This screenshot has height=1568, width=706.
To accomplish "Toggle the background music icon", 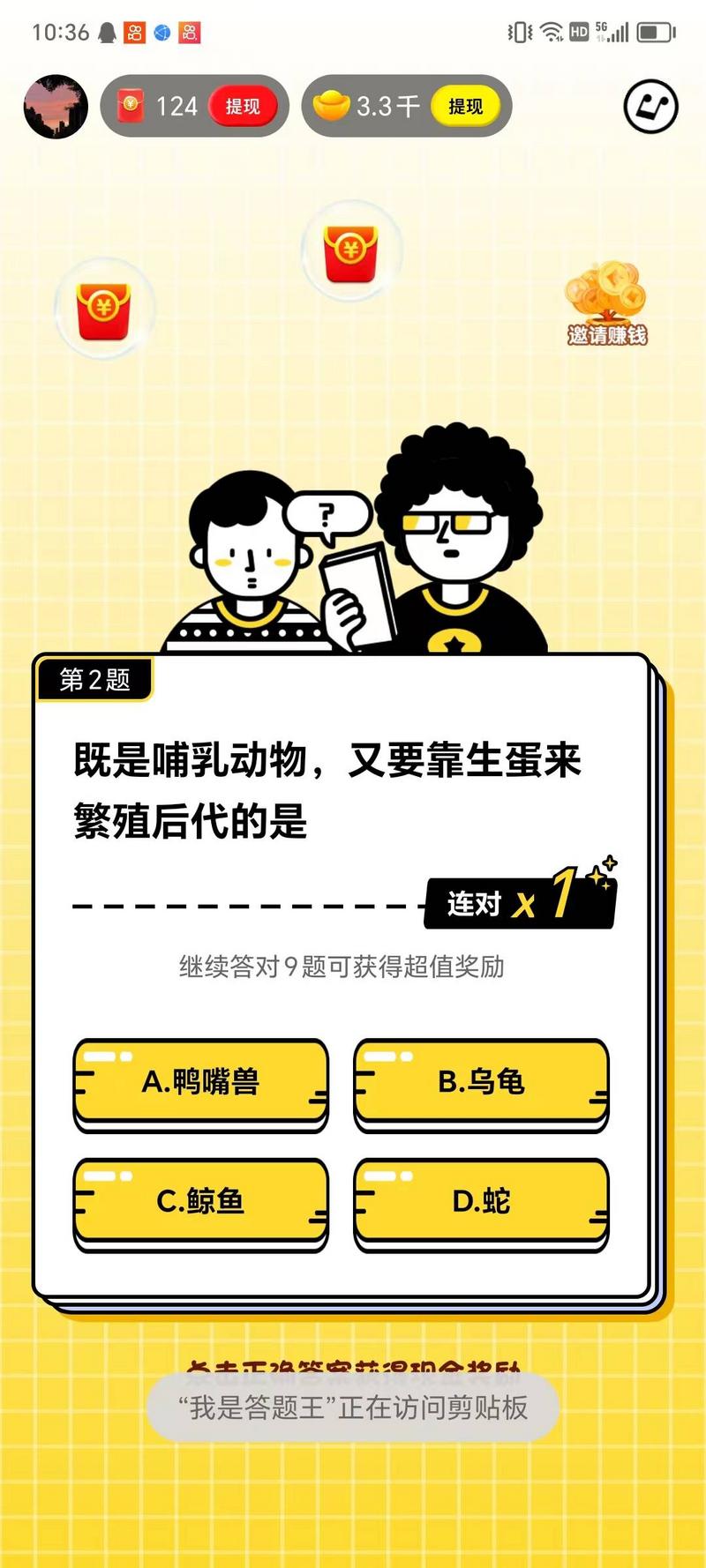I will tap(650, 107).
